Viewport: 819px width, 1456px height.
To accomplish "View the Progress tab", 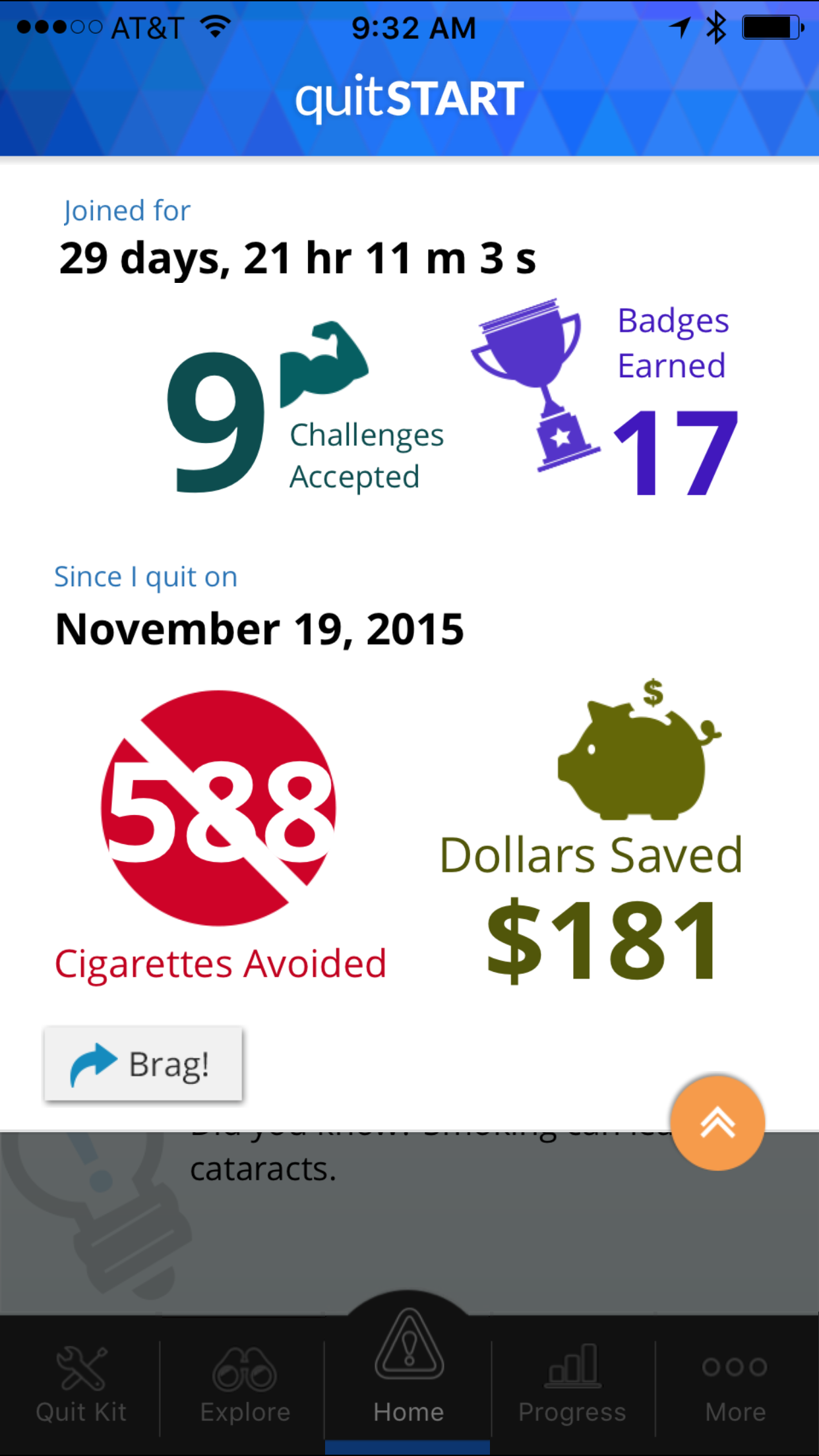I will coord(572,1385).
